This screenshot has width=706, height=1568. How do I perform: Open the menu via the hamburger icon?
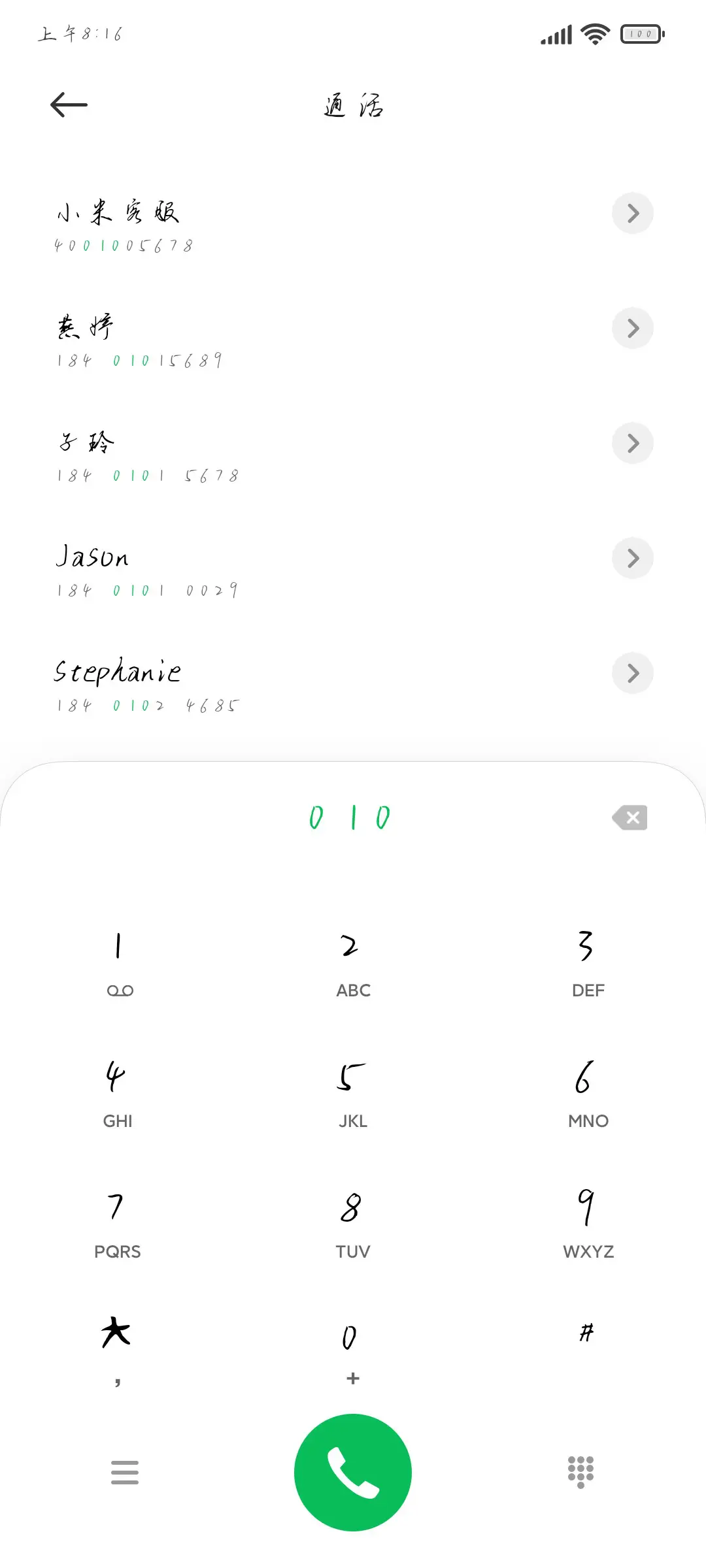point(125,1473)
